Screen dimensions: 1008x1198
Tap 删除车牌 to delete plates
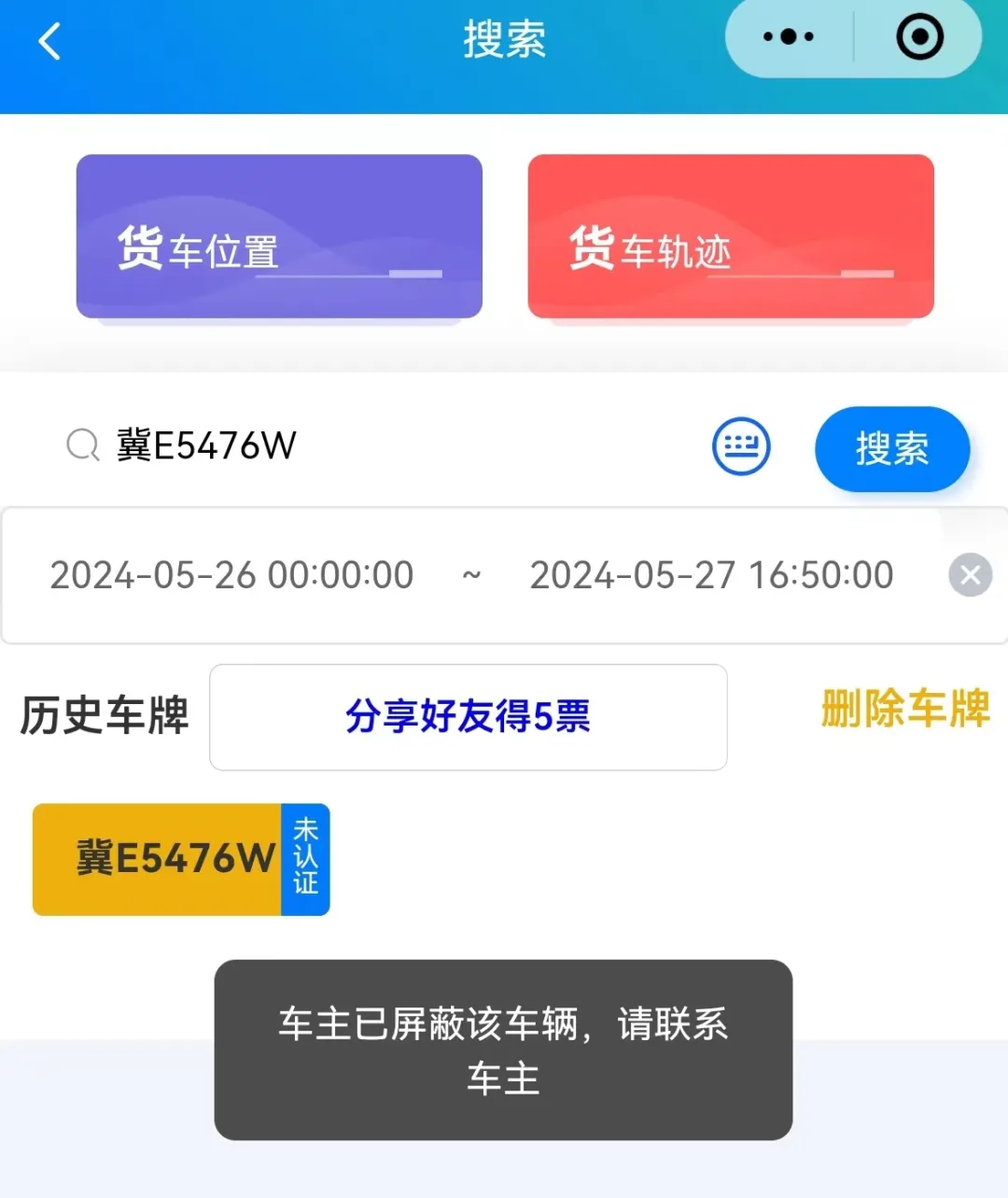904,709
